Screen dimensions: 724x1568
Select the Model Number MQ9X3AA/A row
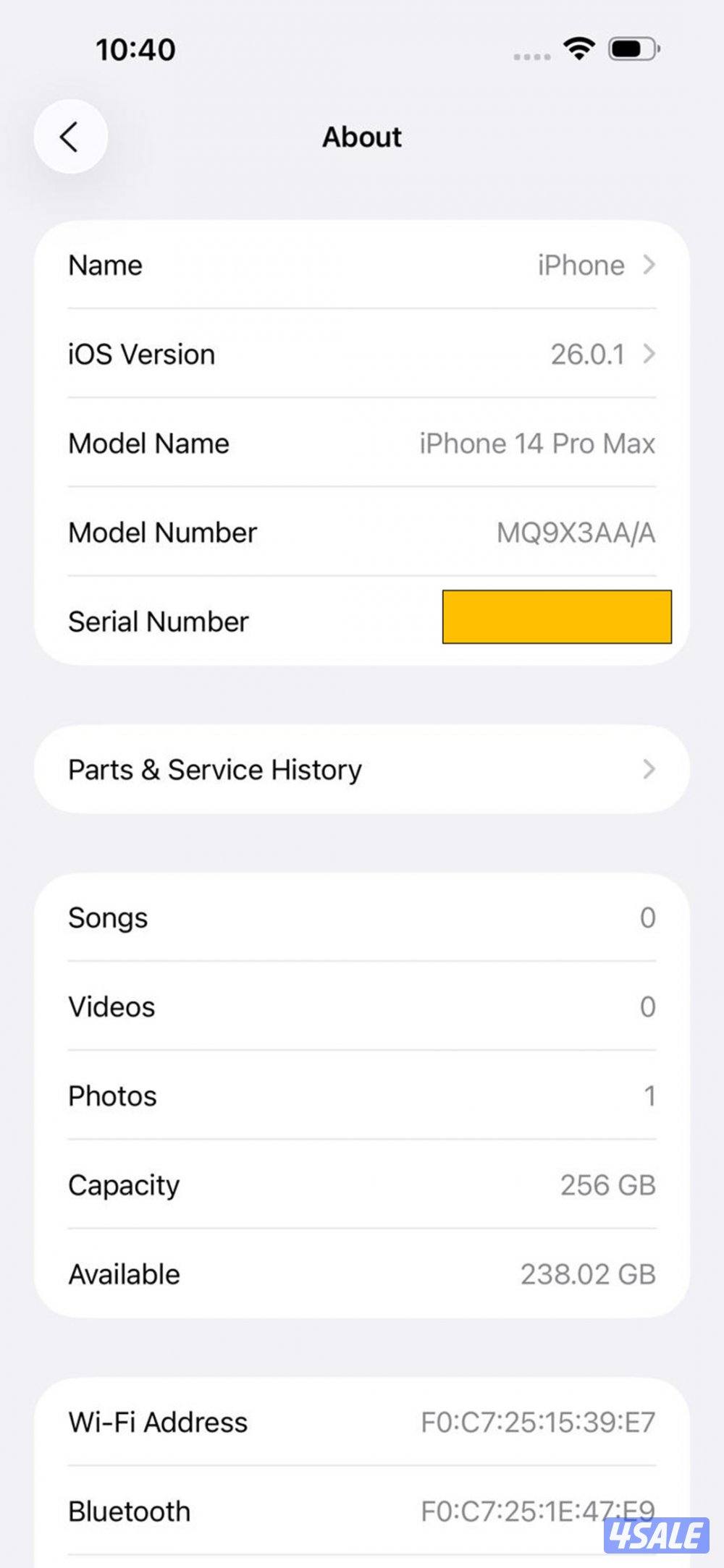[362, 532]
